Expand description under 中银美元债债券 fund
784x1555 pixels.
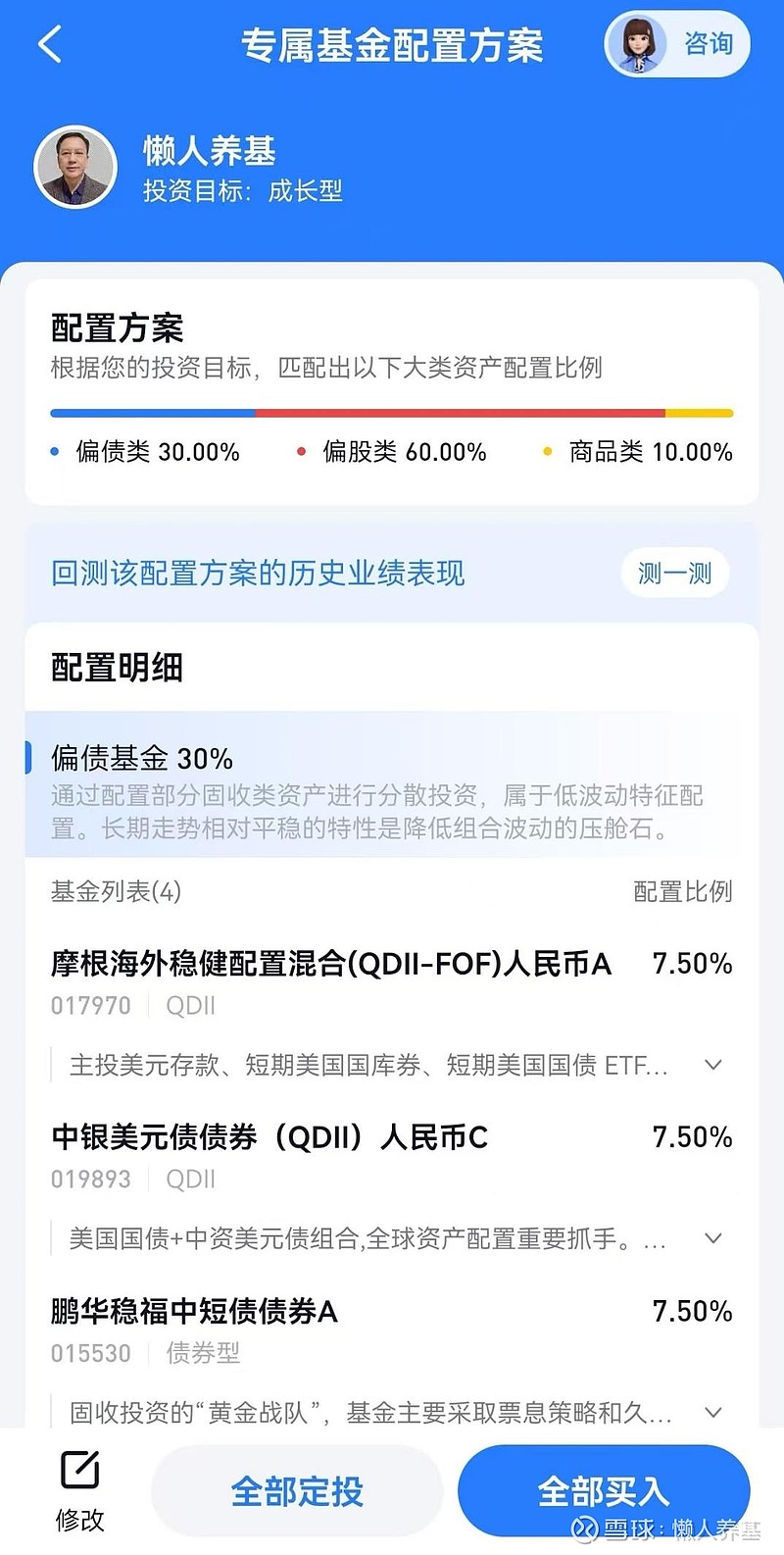(x=713, y=1238)
